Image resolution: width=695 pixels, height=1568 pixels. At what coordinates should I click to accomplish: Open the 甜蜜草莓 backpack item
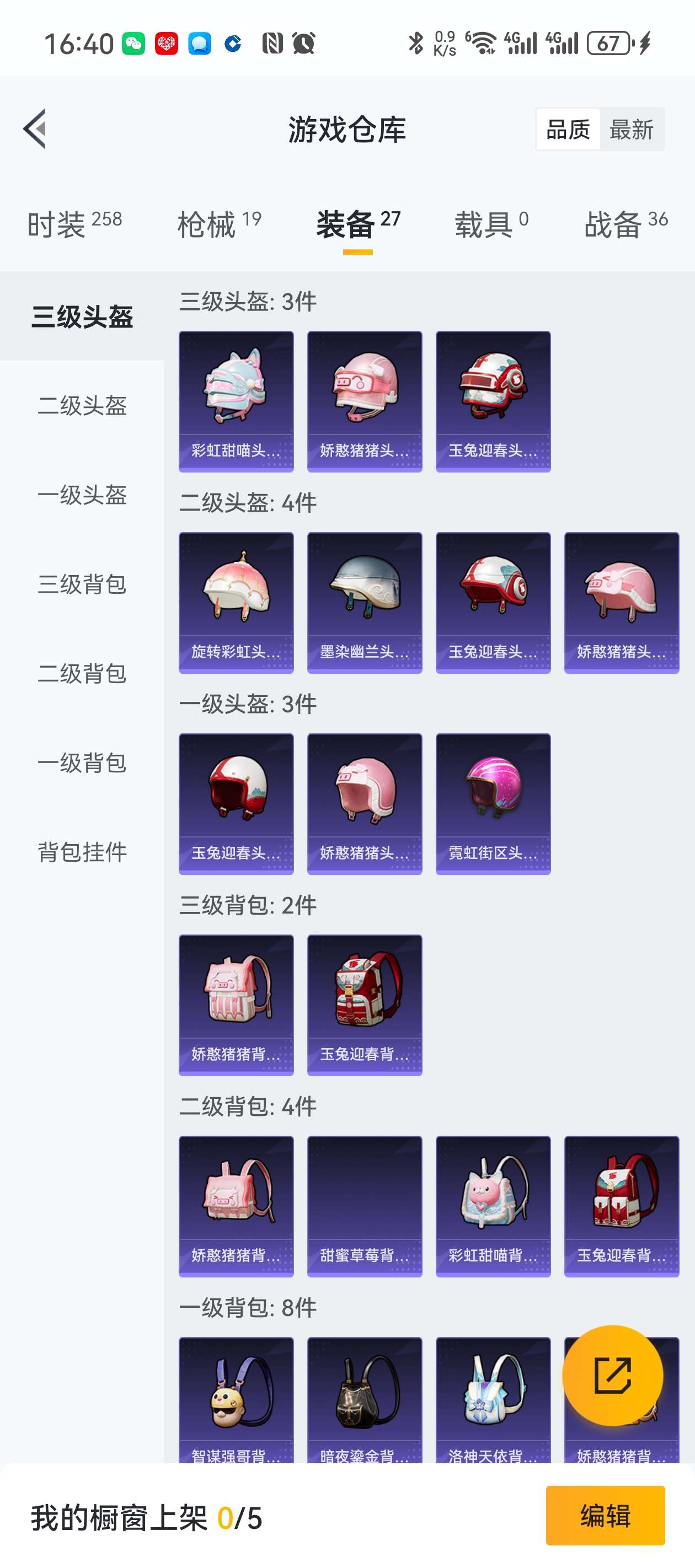pos(364,1206)
